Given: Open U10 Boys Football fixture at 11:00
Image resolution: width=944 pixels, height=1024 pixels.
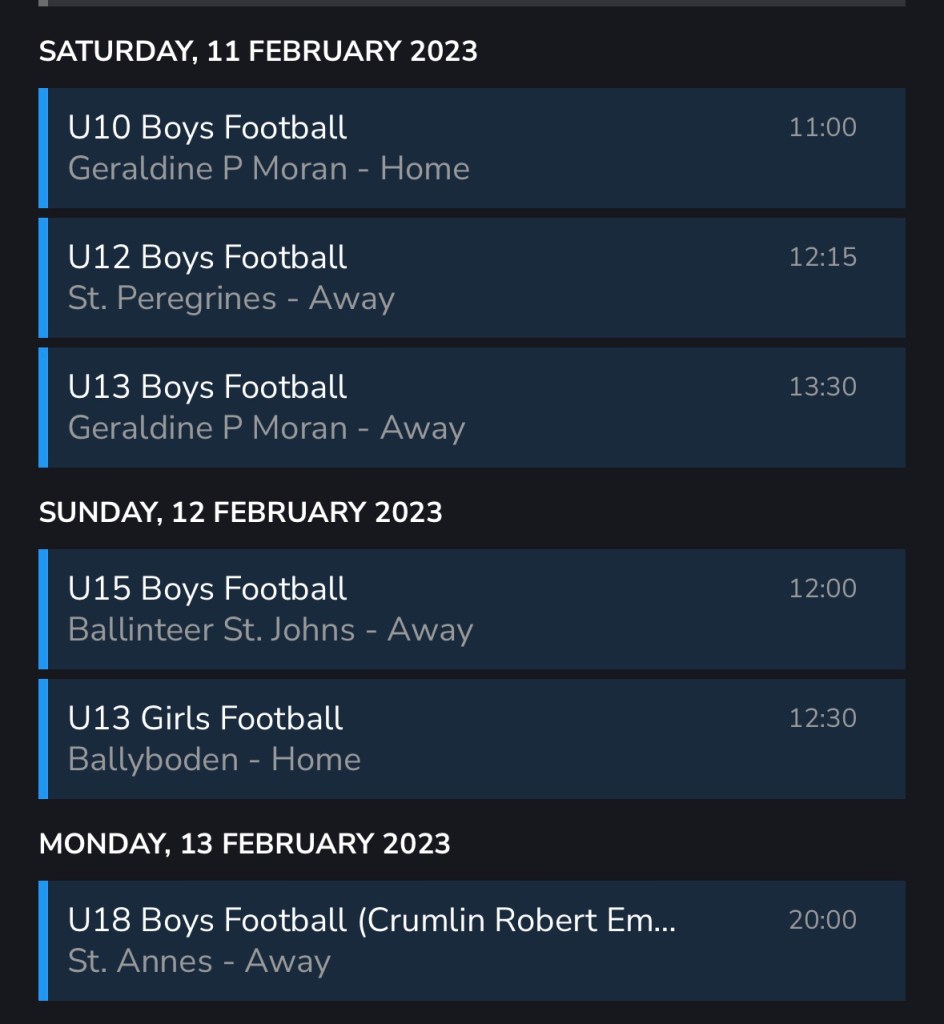Looking at the screenshot, I should (x=472, y=148).
